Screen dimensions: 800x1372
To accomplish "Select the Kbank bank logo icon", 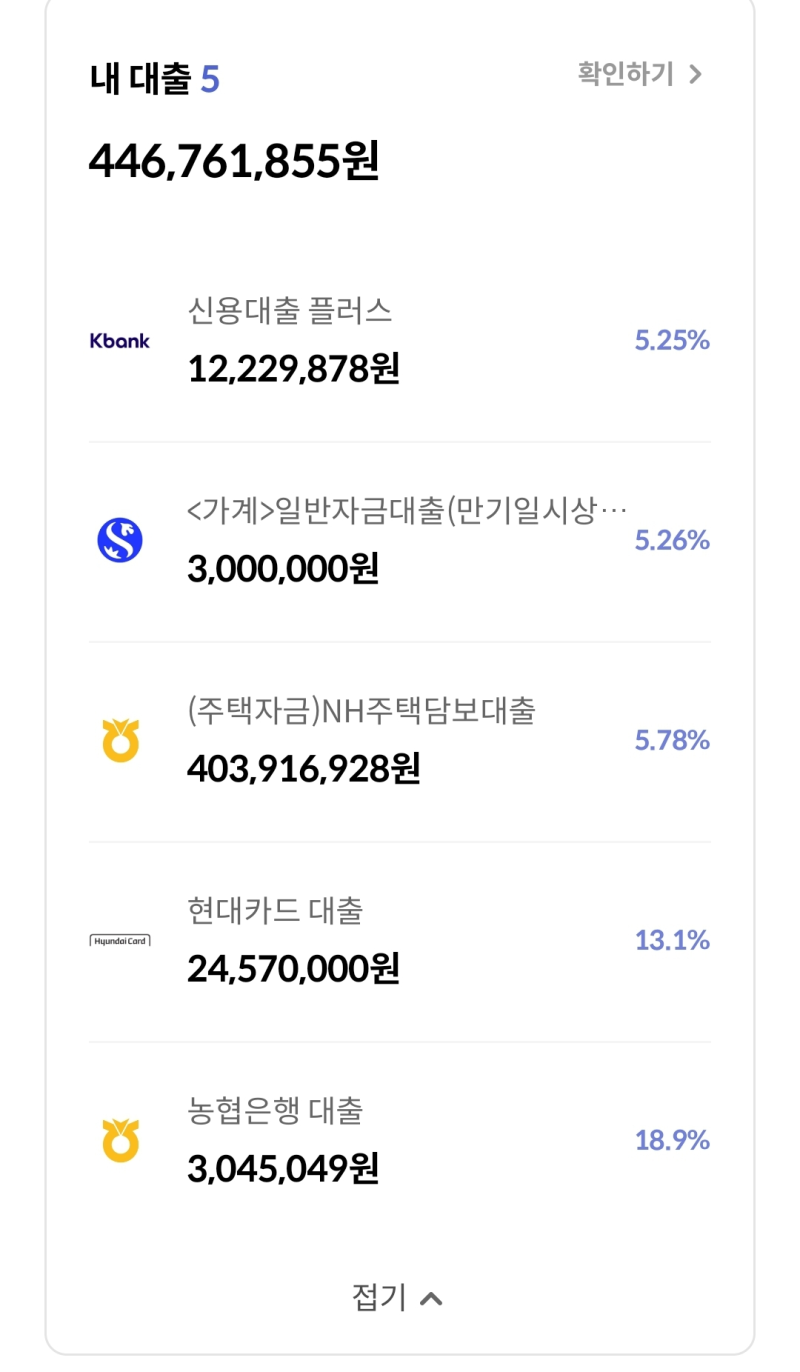I will click(x=119, y=340).
